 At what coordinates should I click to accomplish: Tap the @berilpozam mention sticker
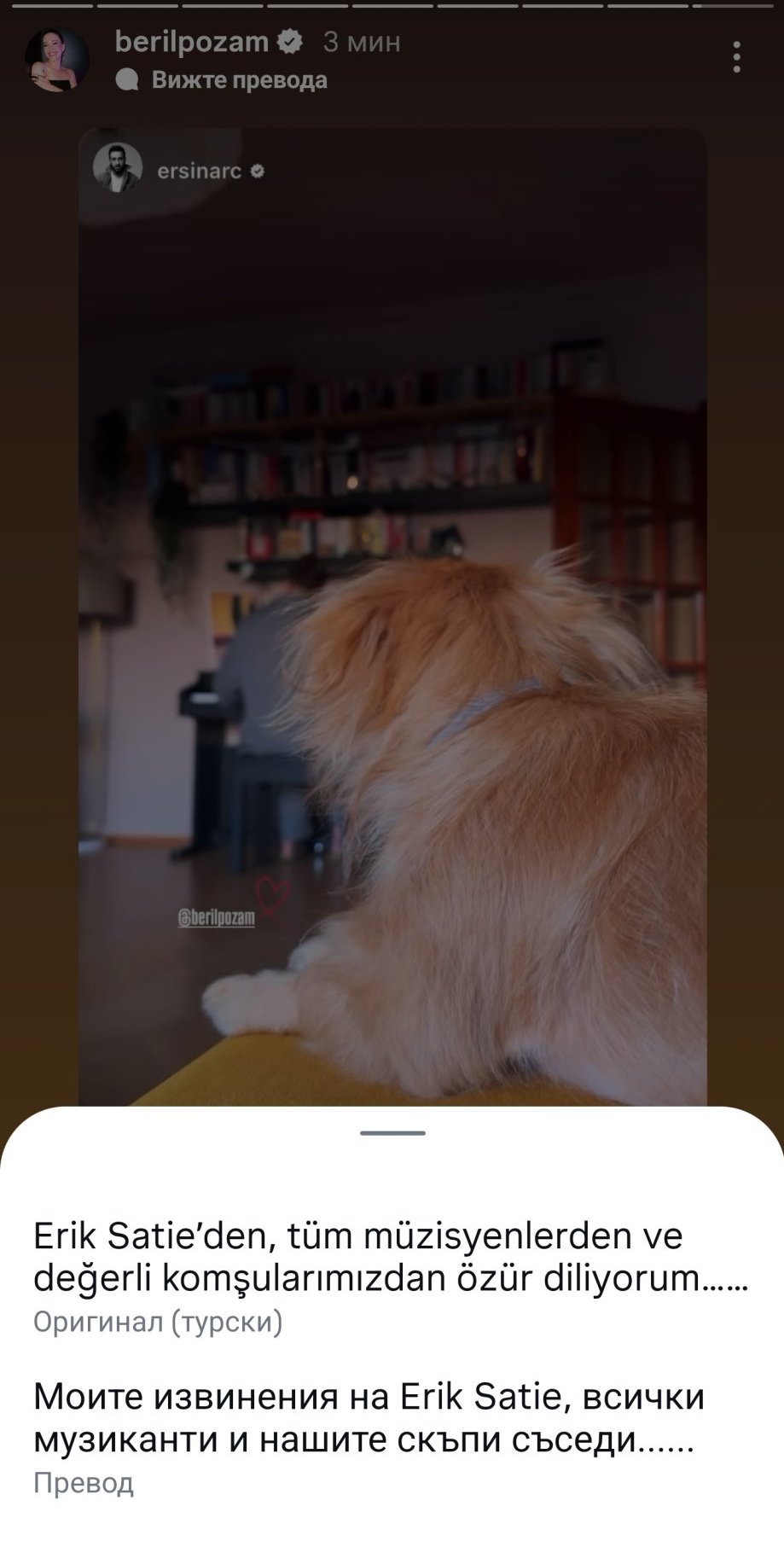click(x=216, y=918)
